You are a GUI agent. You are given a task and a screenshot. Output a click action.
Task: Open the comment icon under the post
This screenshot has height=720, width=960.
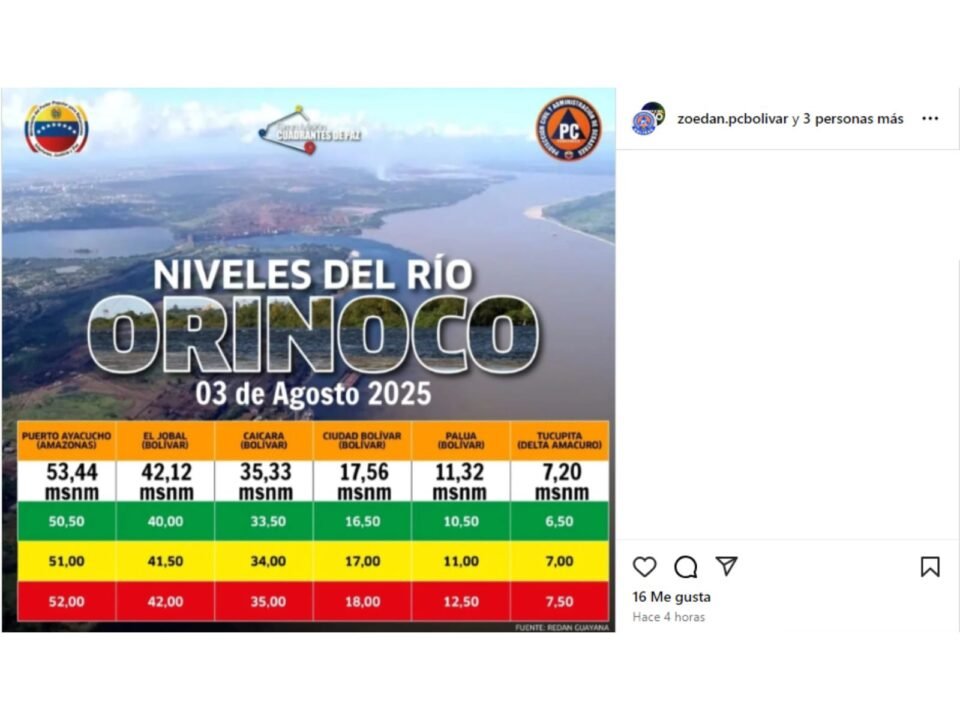pos(686,567)
